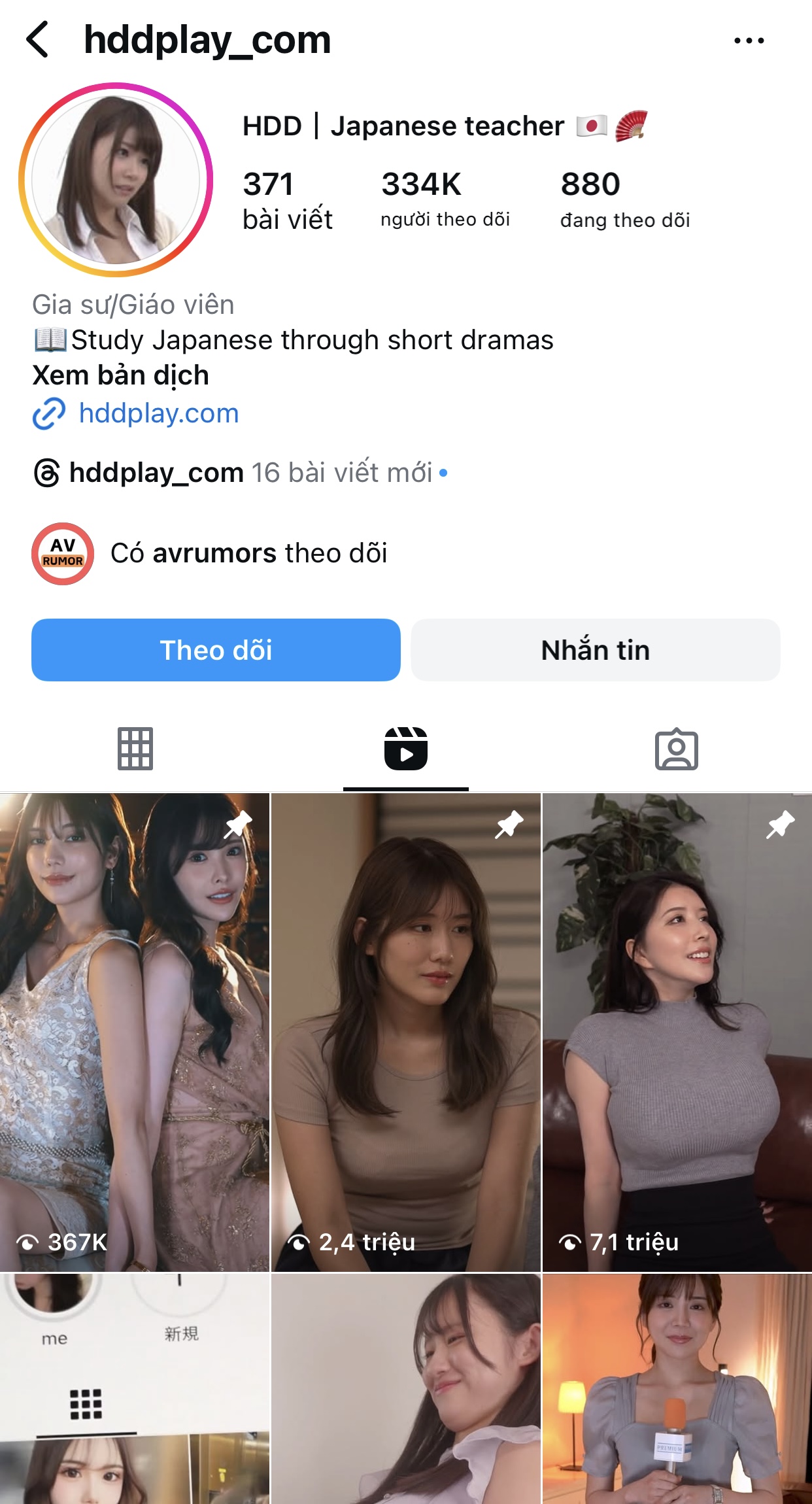Screen dimensions: 812x1504
Task: Go back from hddplay_com profile
Action: coord(38,40)
